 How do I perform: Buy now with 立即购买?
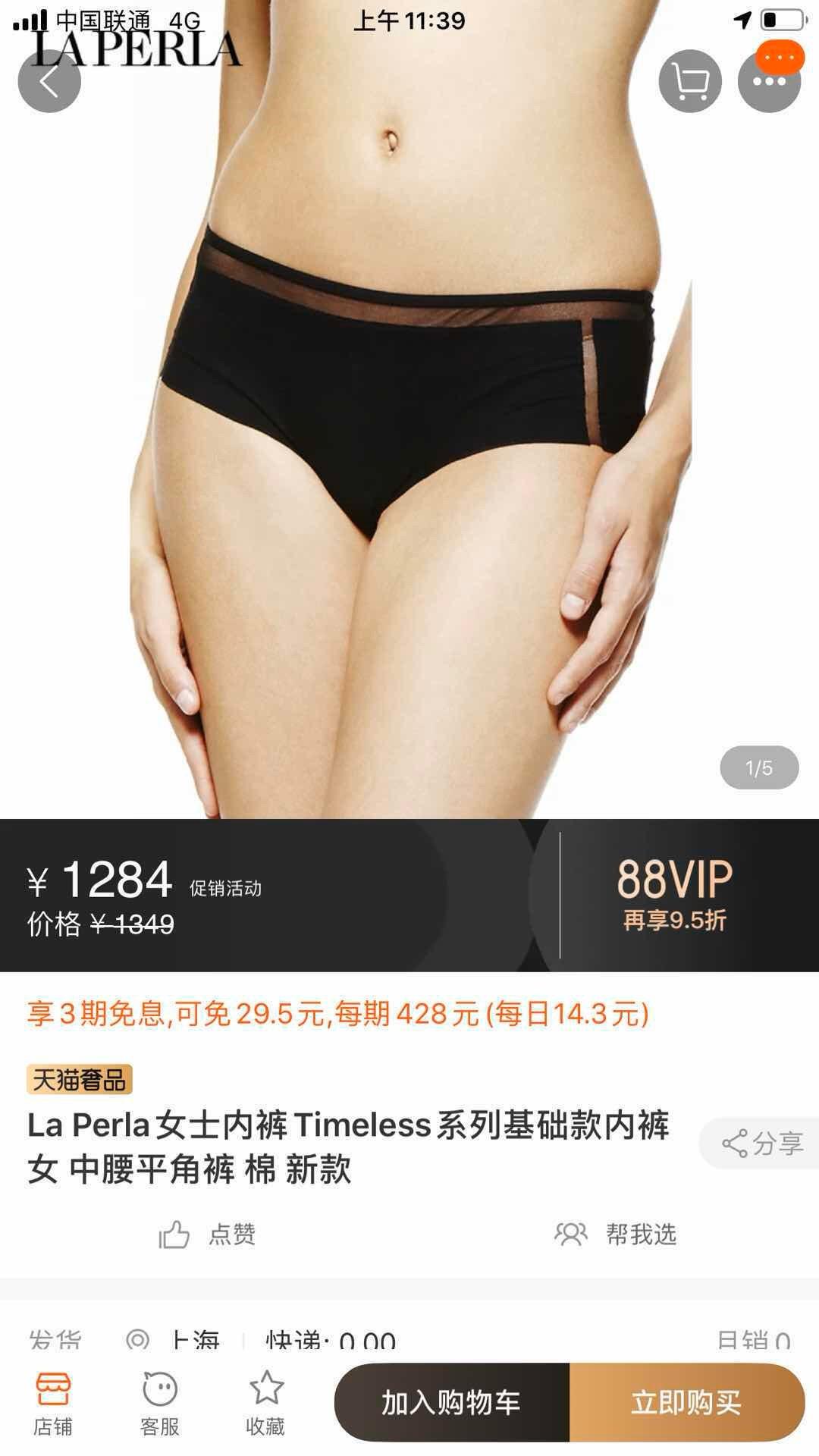coord(686,1403)
